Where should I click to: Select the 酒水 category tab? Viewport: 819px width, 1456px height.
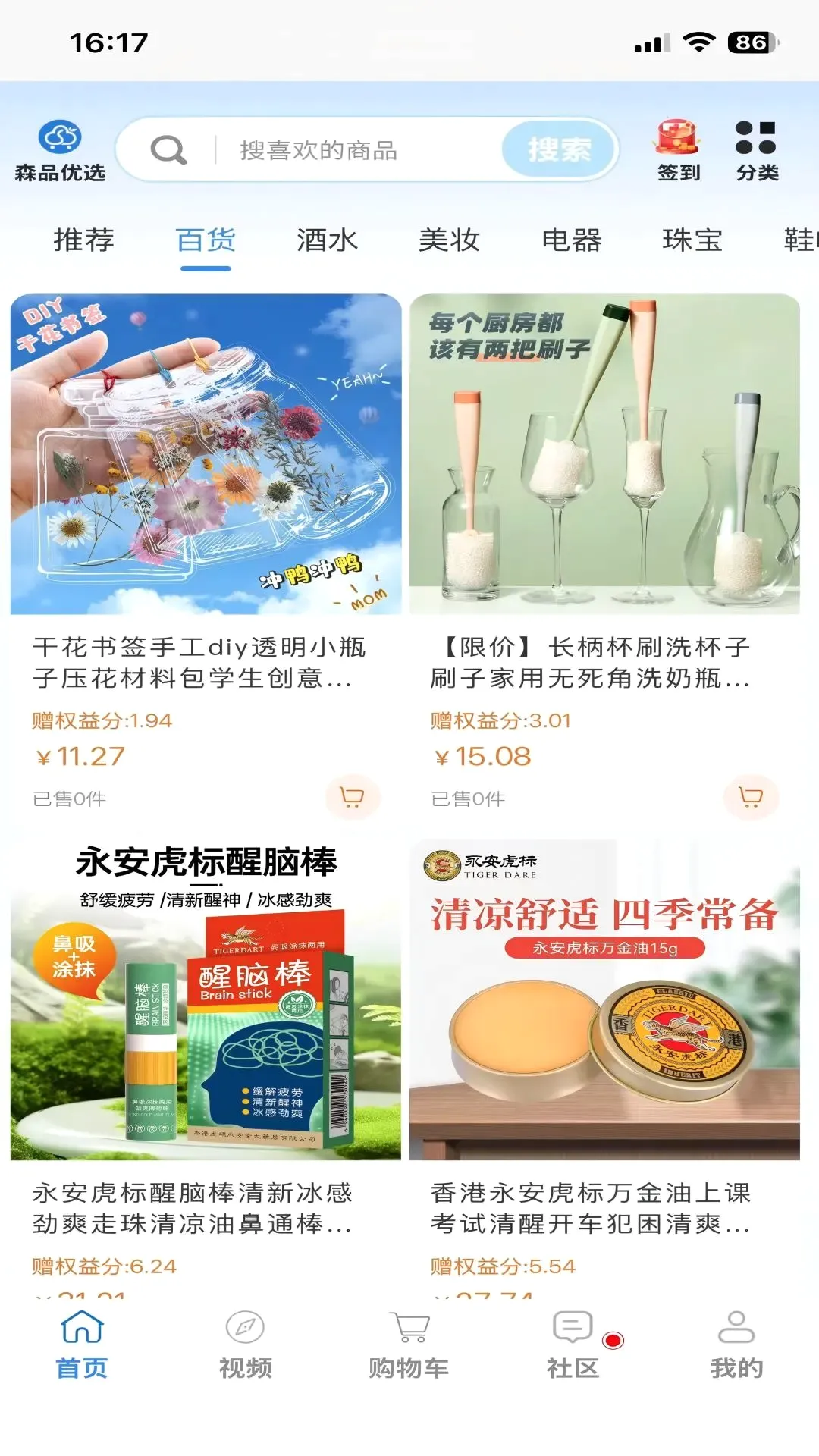(328, 240)
